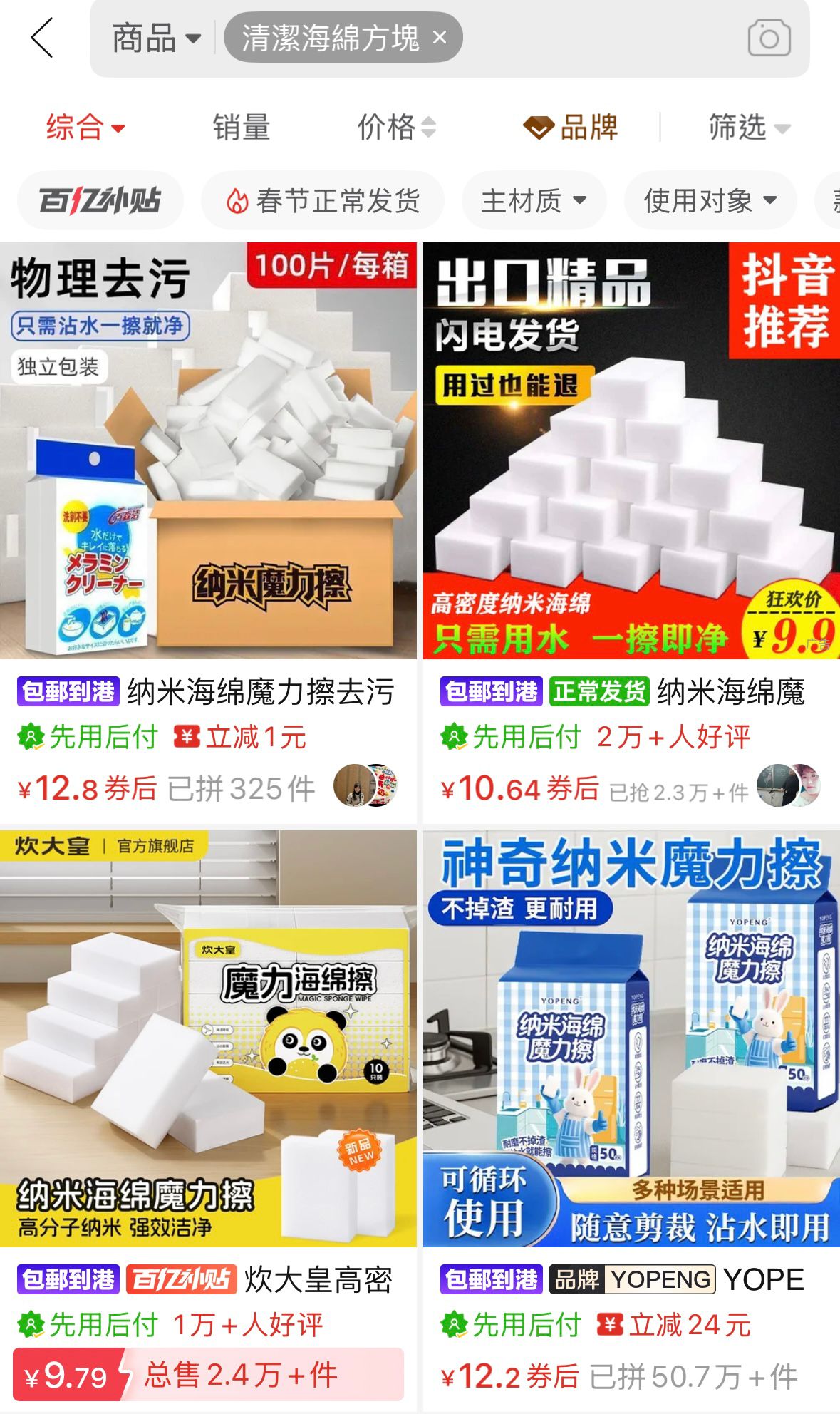The height and width of the screenshot is (1414, 840).
Task: Sort results by 销量
Action: (x=242, y=128)
